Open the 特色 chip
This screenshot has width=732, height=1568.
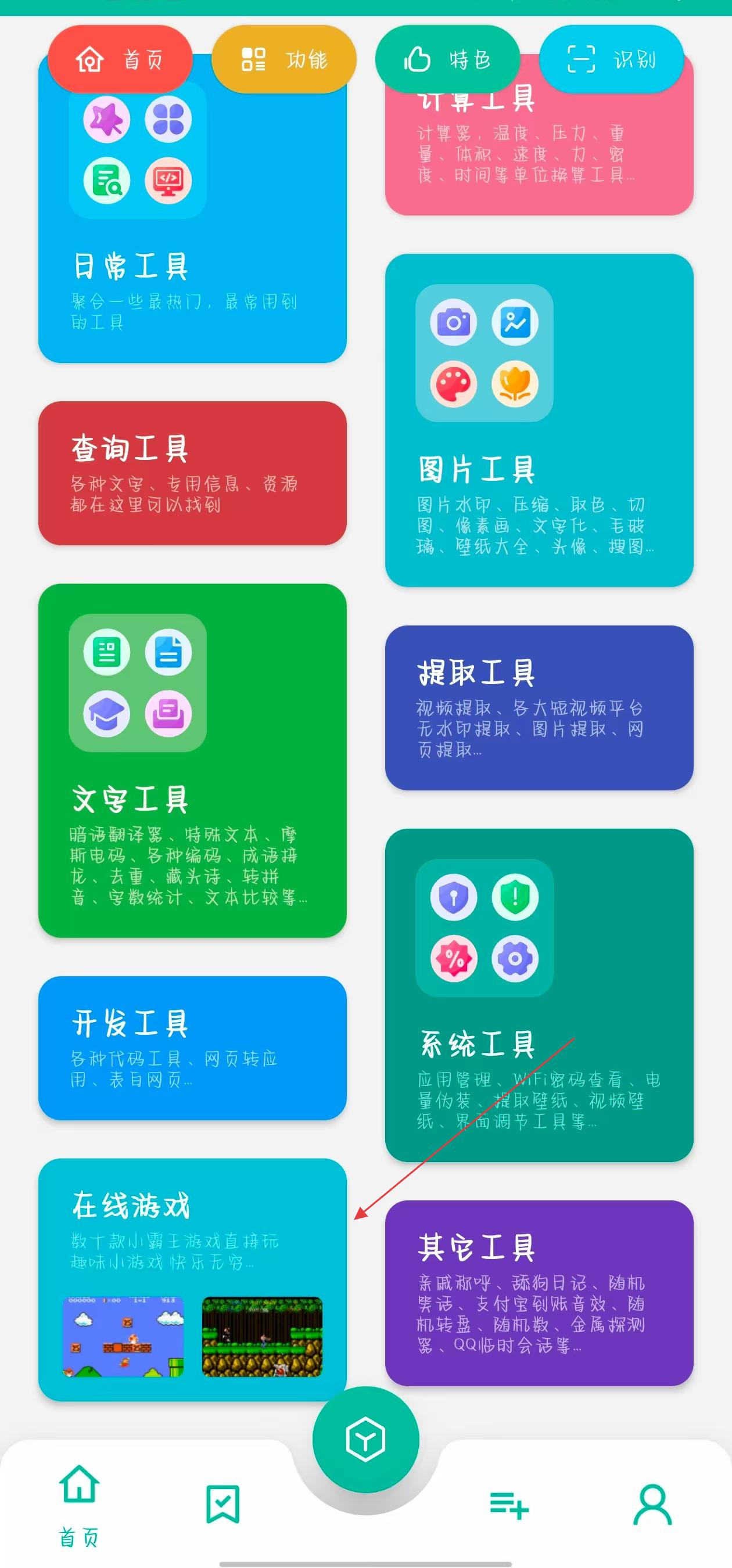point(447,59)
